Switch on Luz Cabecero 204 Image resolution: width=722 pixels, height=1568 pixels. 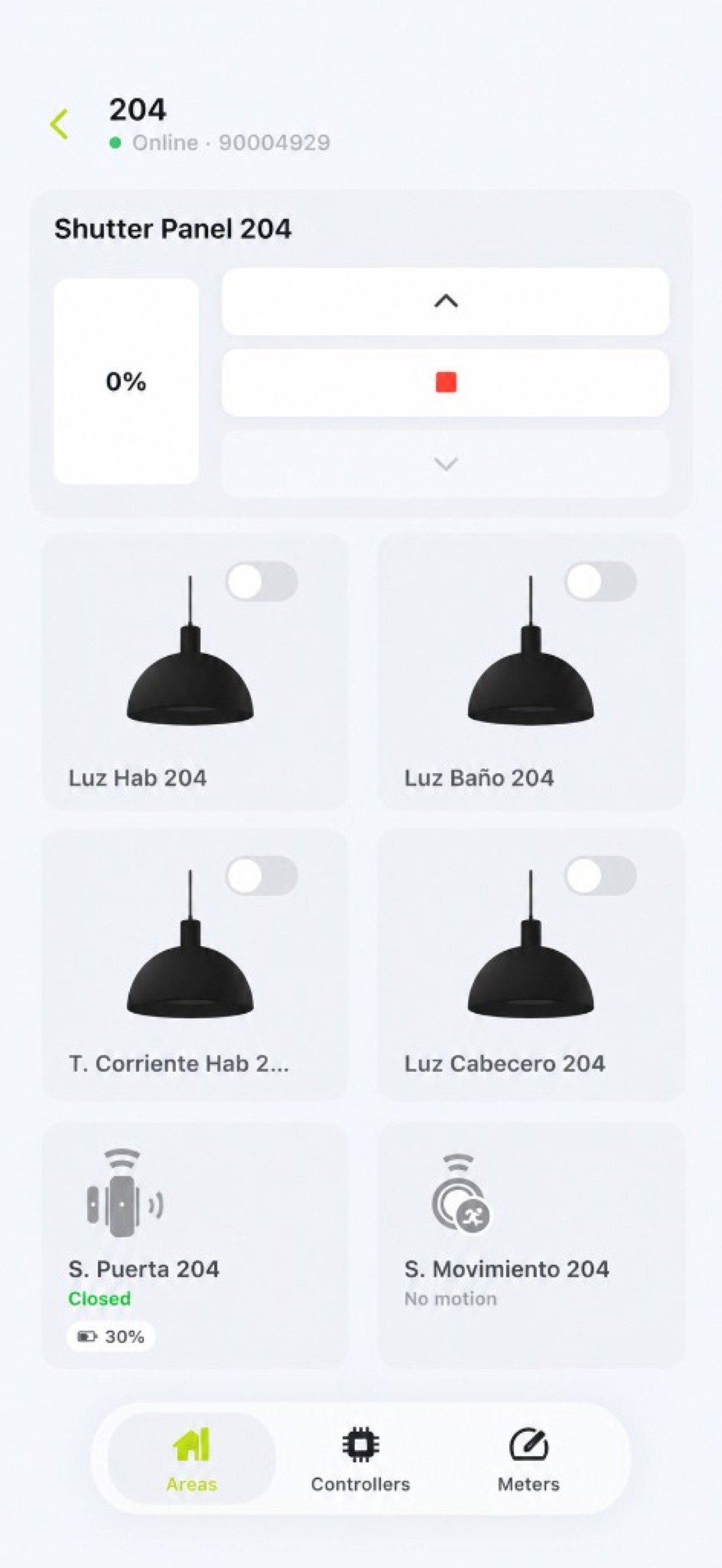601,875
